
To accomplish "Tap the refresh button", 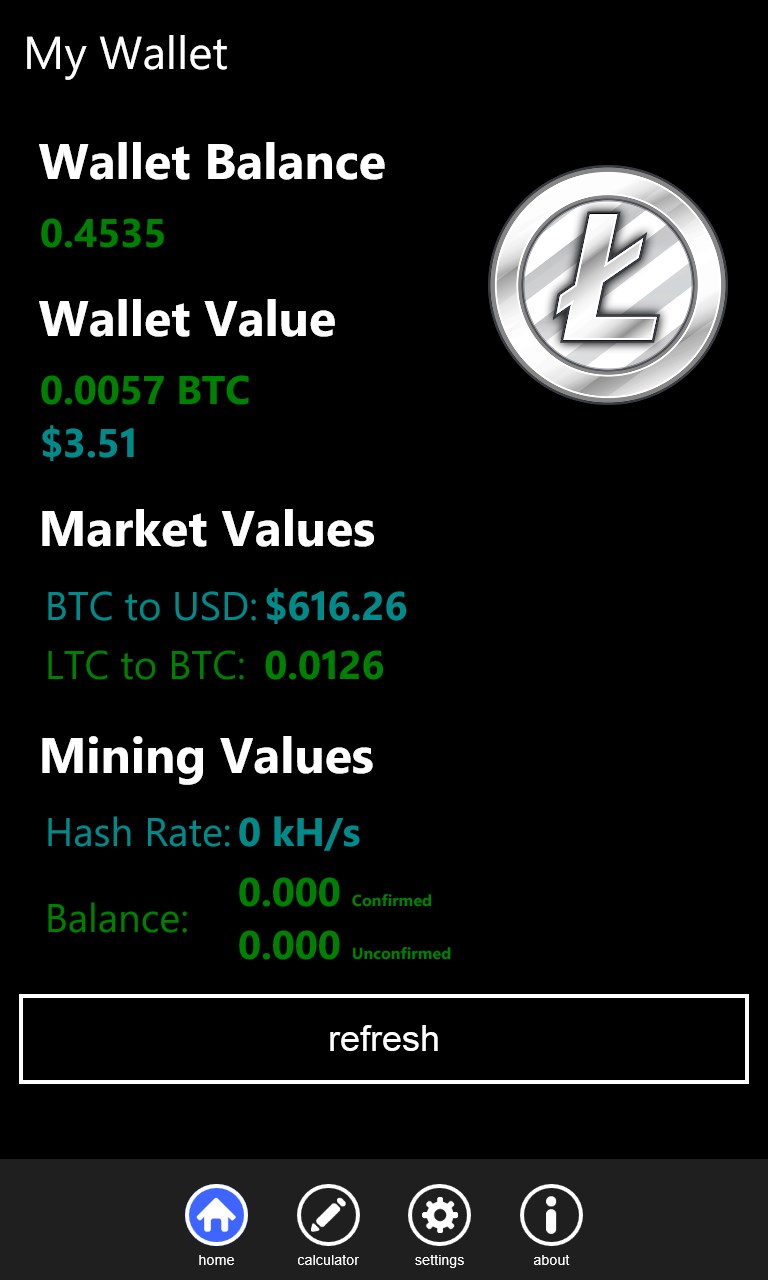I will (x=384, y=1039).
